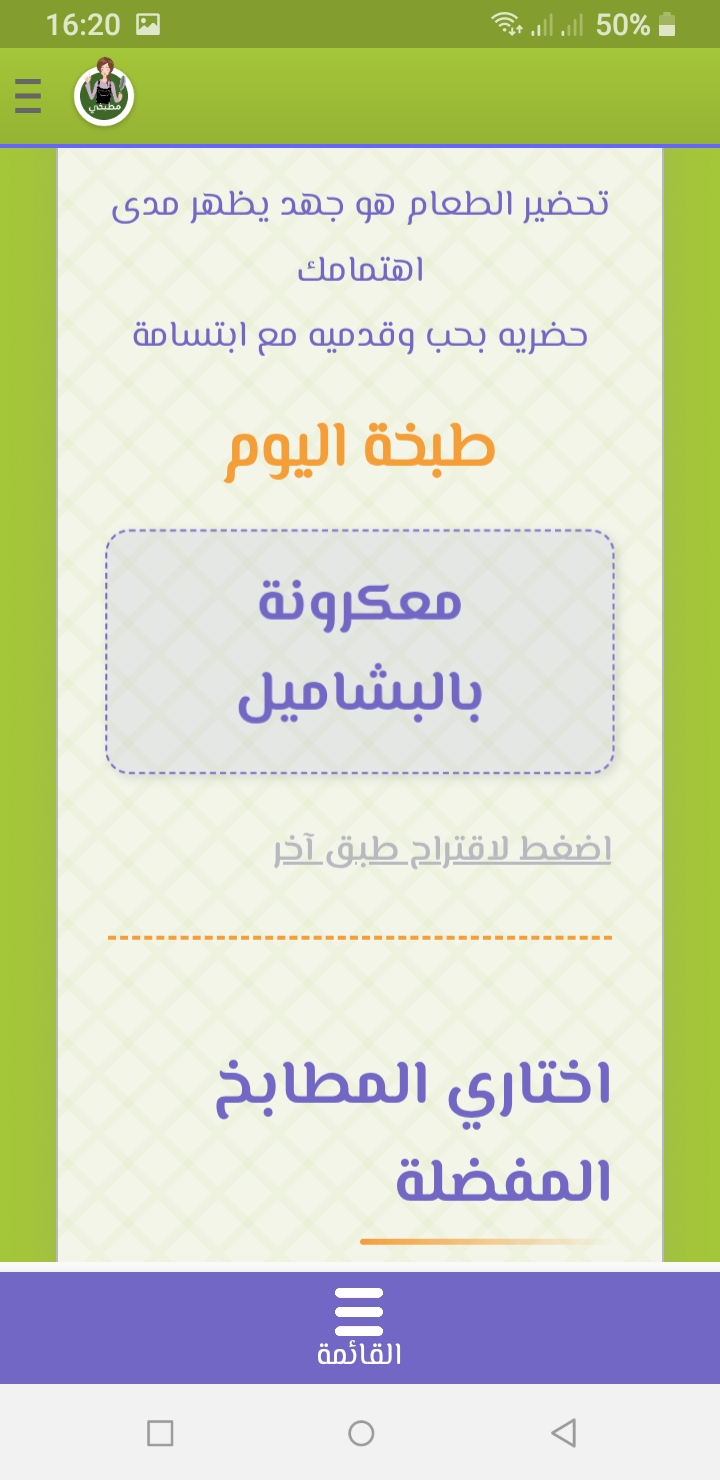Tap اضغط لاقتراح طبق آخر link
720x1480 pixels.
coord(442,850)
